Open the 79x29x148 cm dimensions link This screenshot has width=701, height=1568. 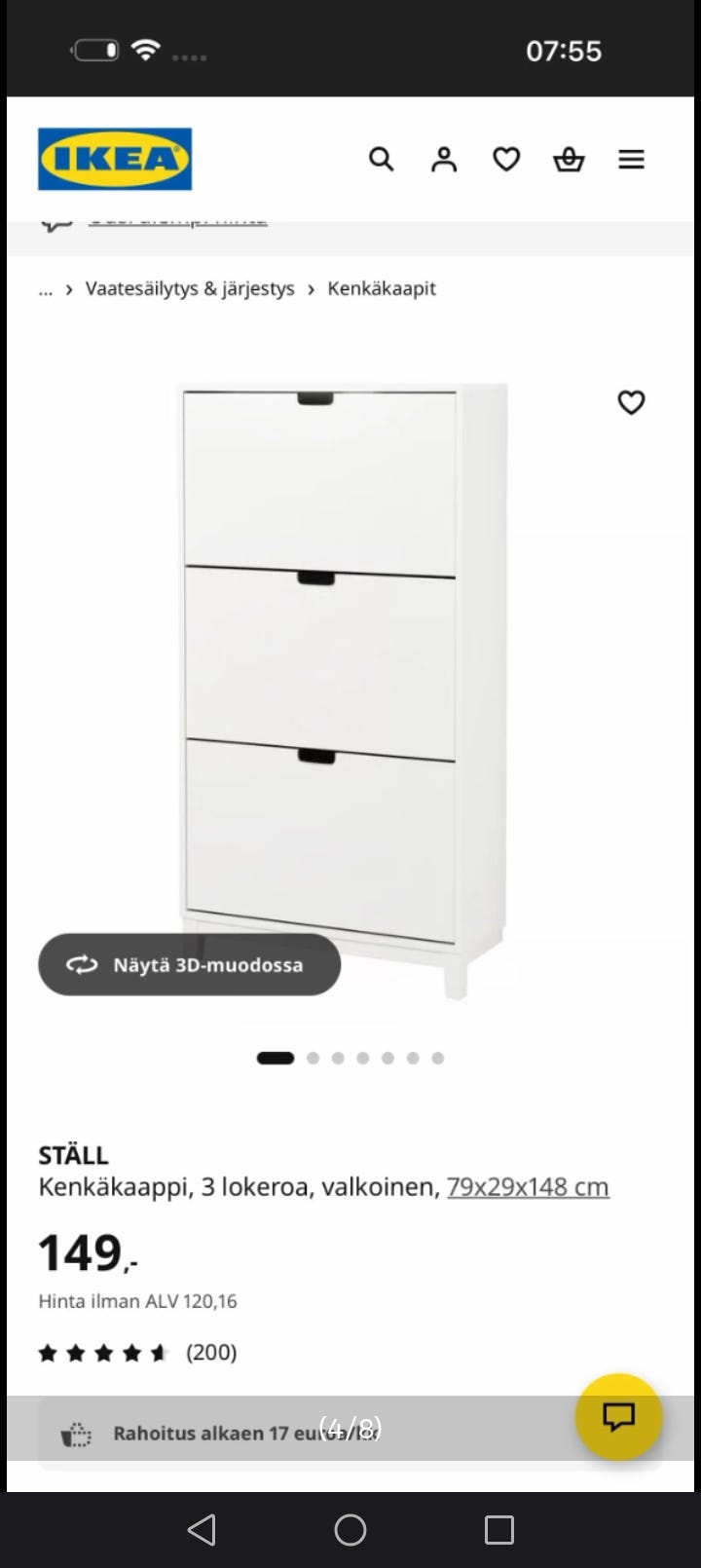528,1187
